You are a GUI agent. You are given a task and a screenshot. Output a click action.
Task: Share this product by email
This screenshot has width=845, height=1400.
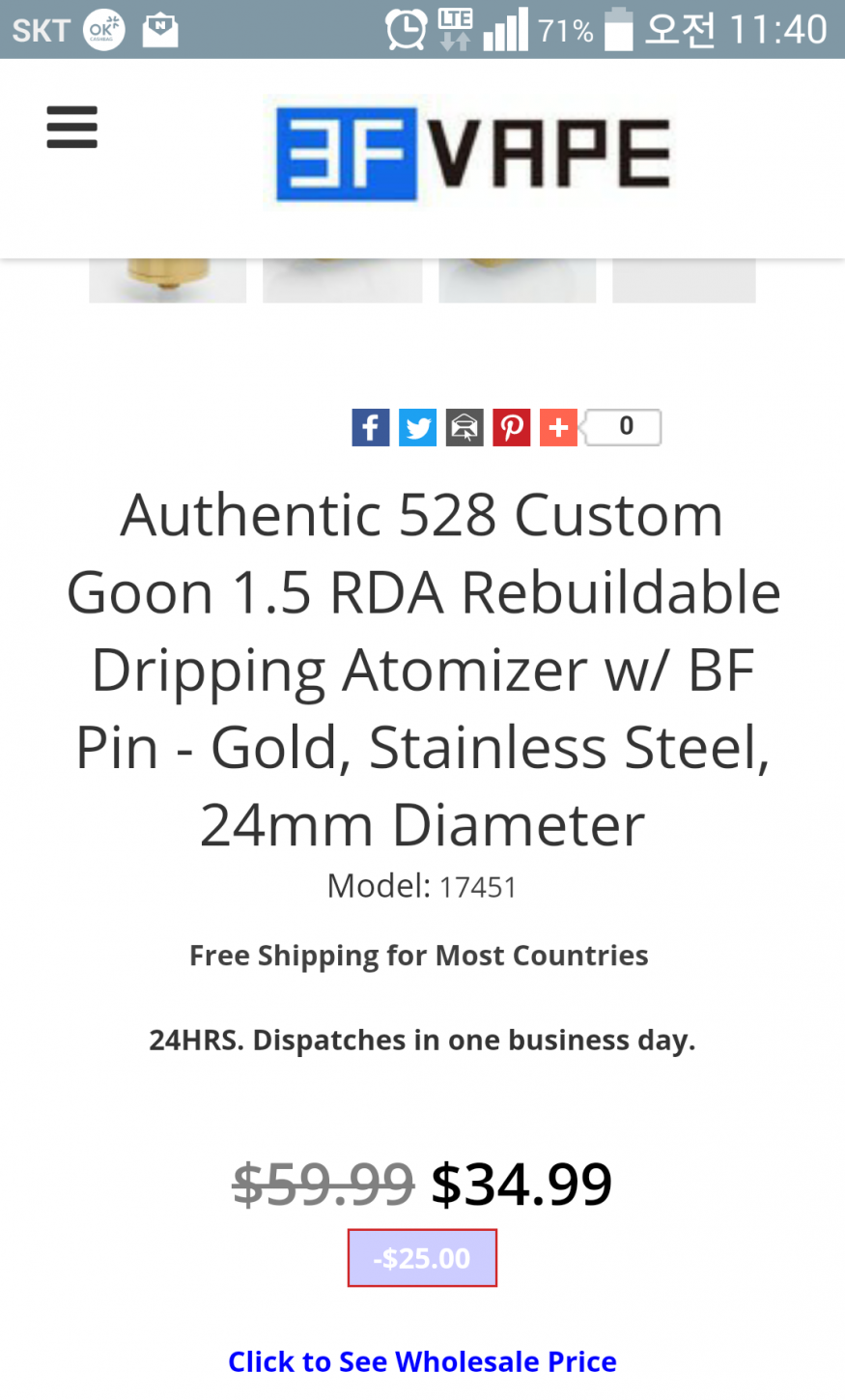[465, 427]
